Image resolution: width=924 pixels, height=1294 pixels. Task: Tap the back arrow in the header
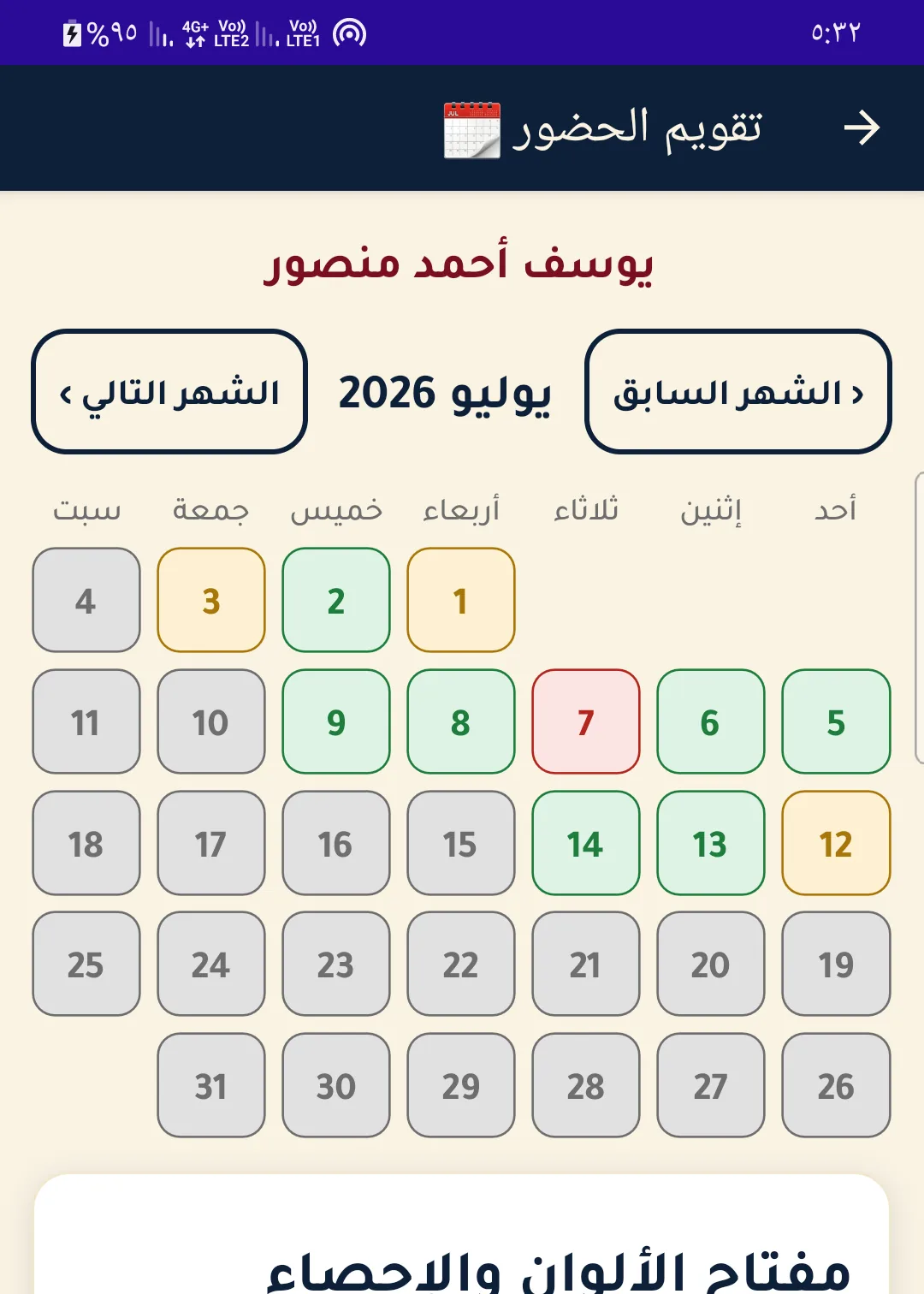coord(862,128)
